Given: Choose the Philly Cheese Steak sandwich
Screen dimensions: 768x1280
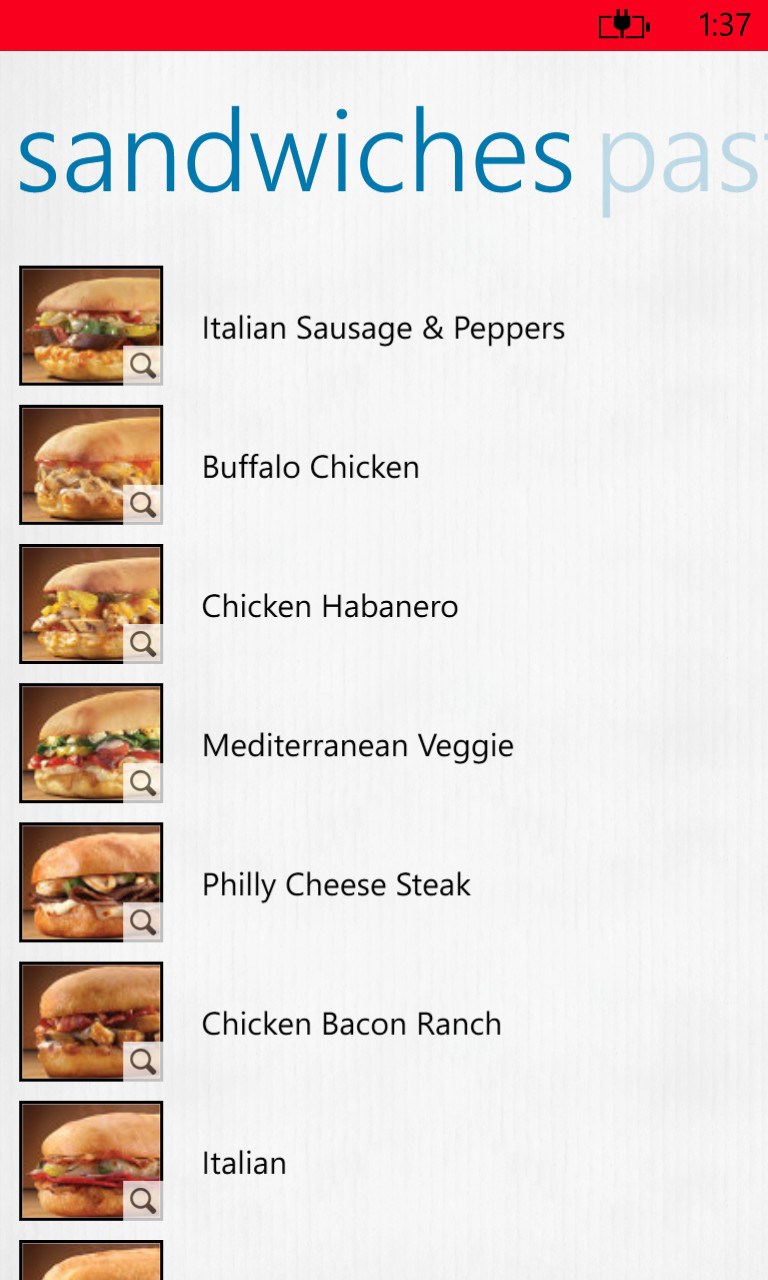Looking at the screenshot, I should tap(336, 885).
